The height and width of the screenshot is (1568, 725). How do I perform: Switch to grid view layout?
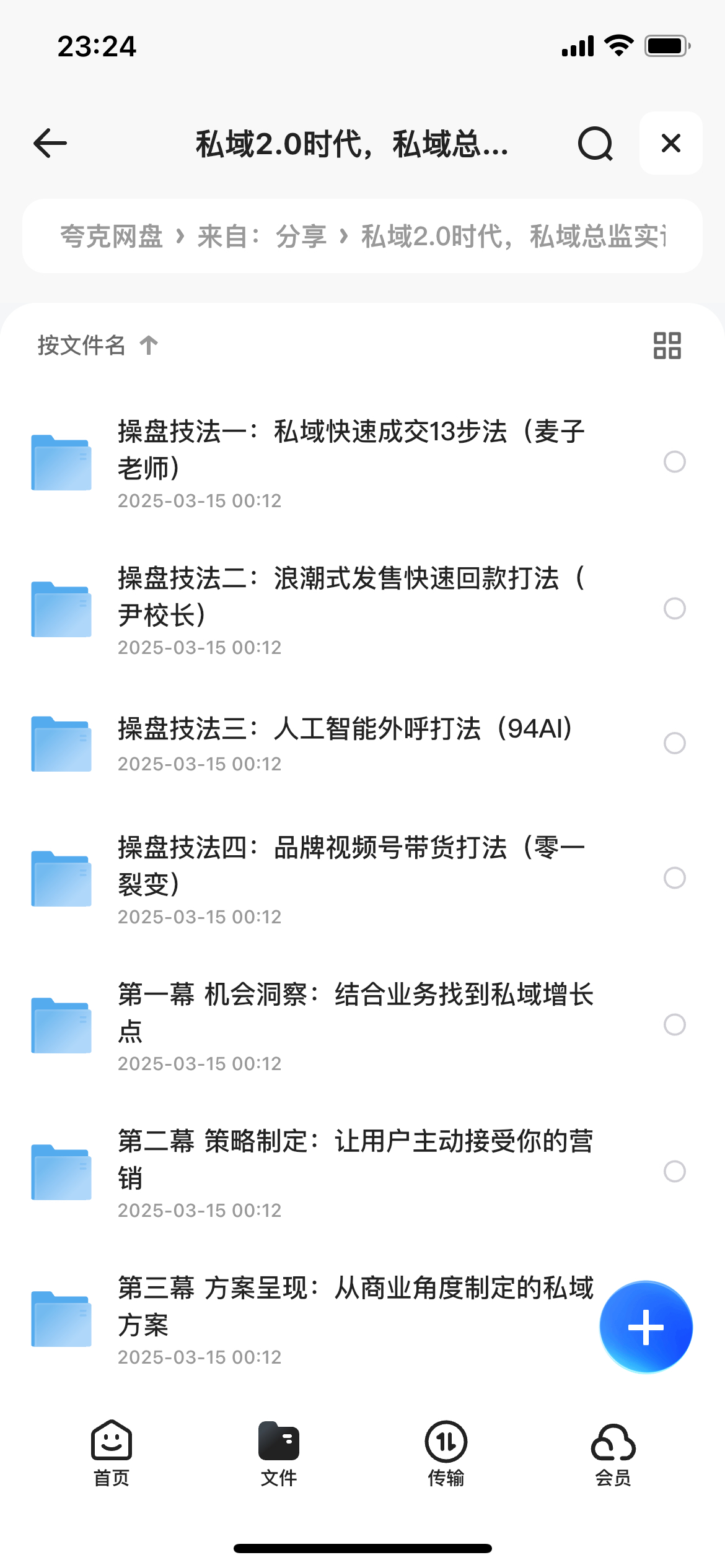[x=667, y=346]
